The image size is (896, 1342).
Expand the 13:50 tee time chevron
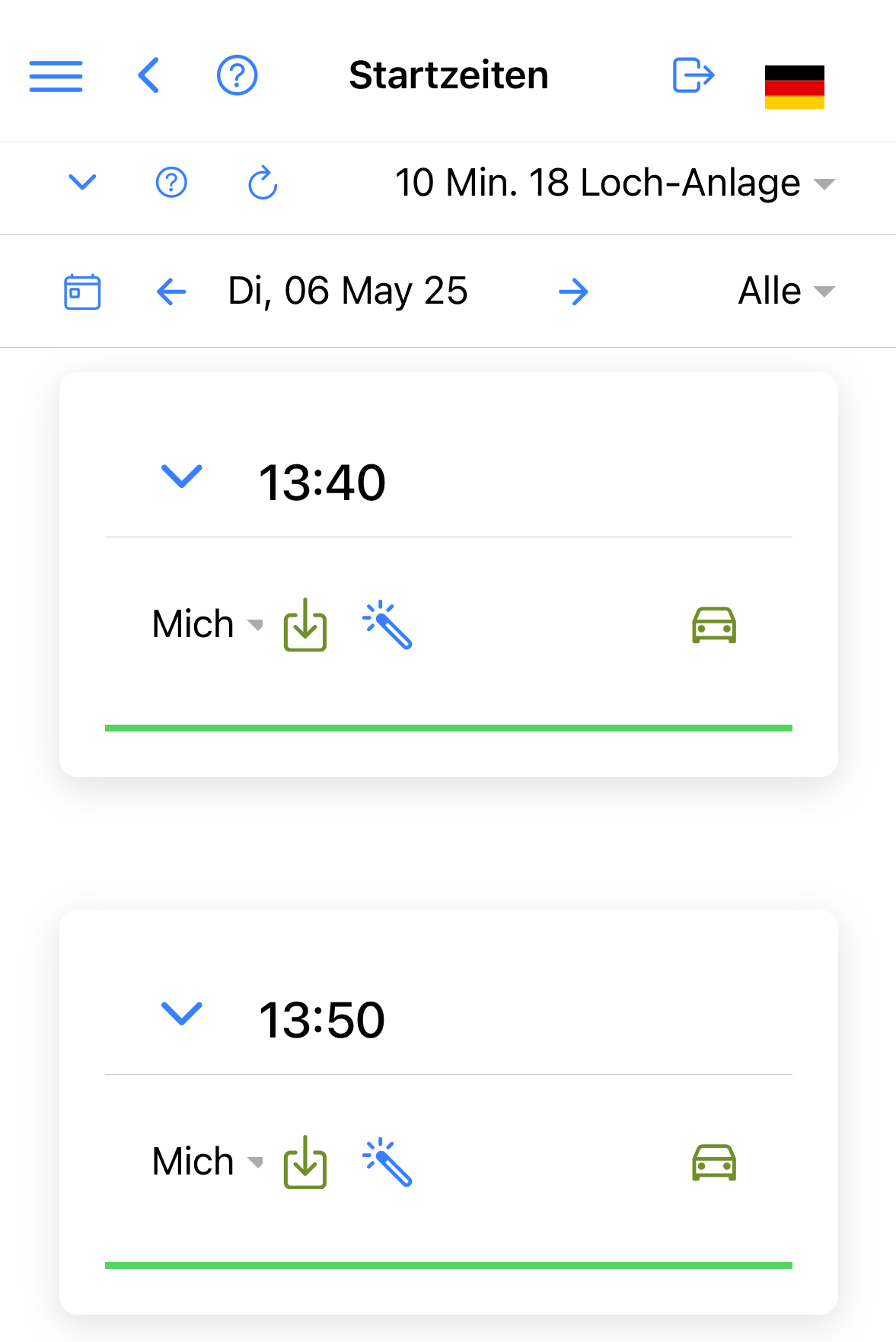(x=182, y=1015)
